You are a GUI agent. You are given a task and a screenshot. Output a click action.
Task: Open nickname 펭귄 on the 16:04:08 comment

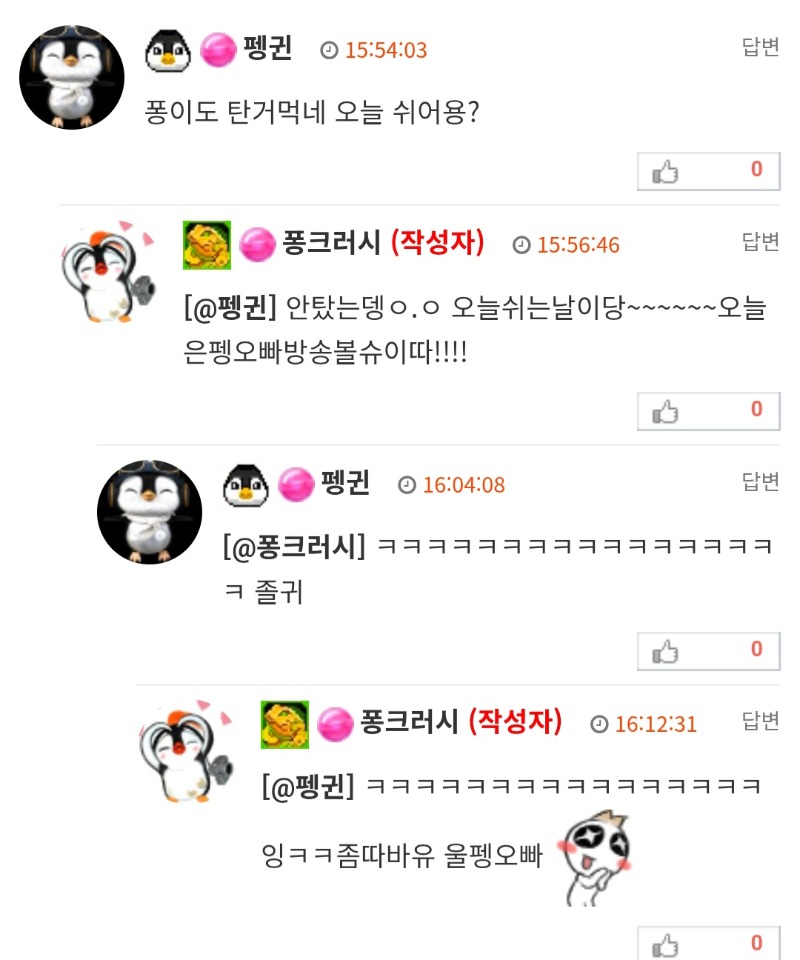point(345,484)
